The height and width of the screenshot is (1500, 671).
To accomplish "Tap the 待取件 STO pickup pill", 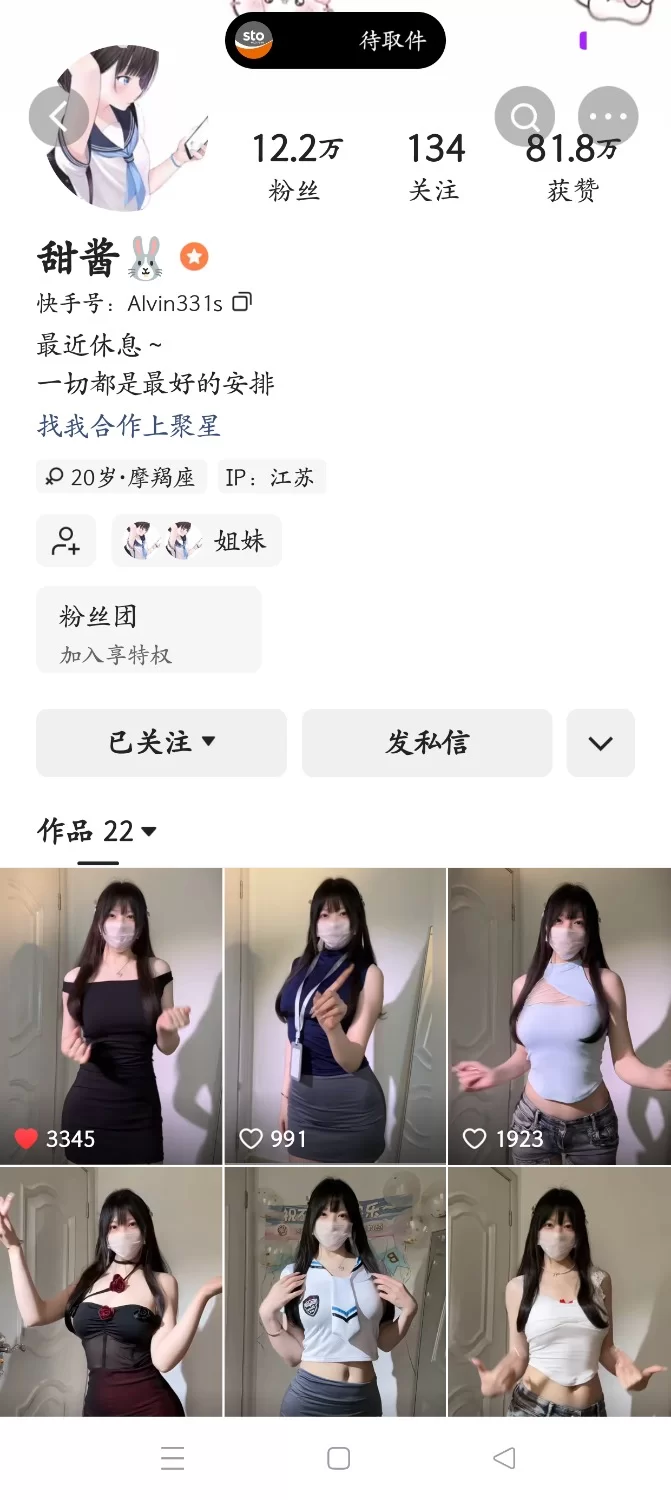I will coord(335,41).
